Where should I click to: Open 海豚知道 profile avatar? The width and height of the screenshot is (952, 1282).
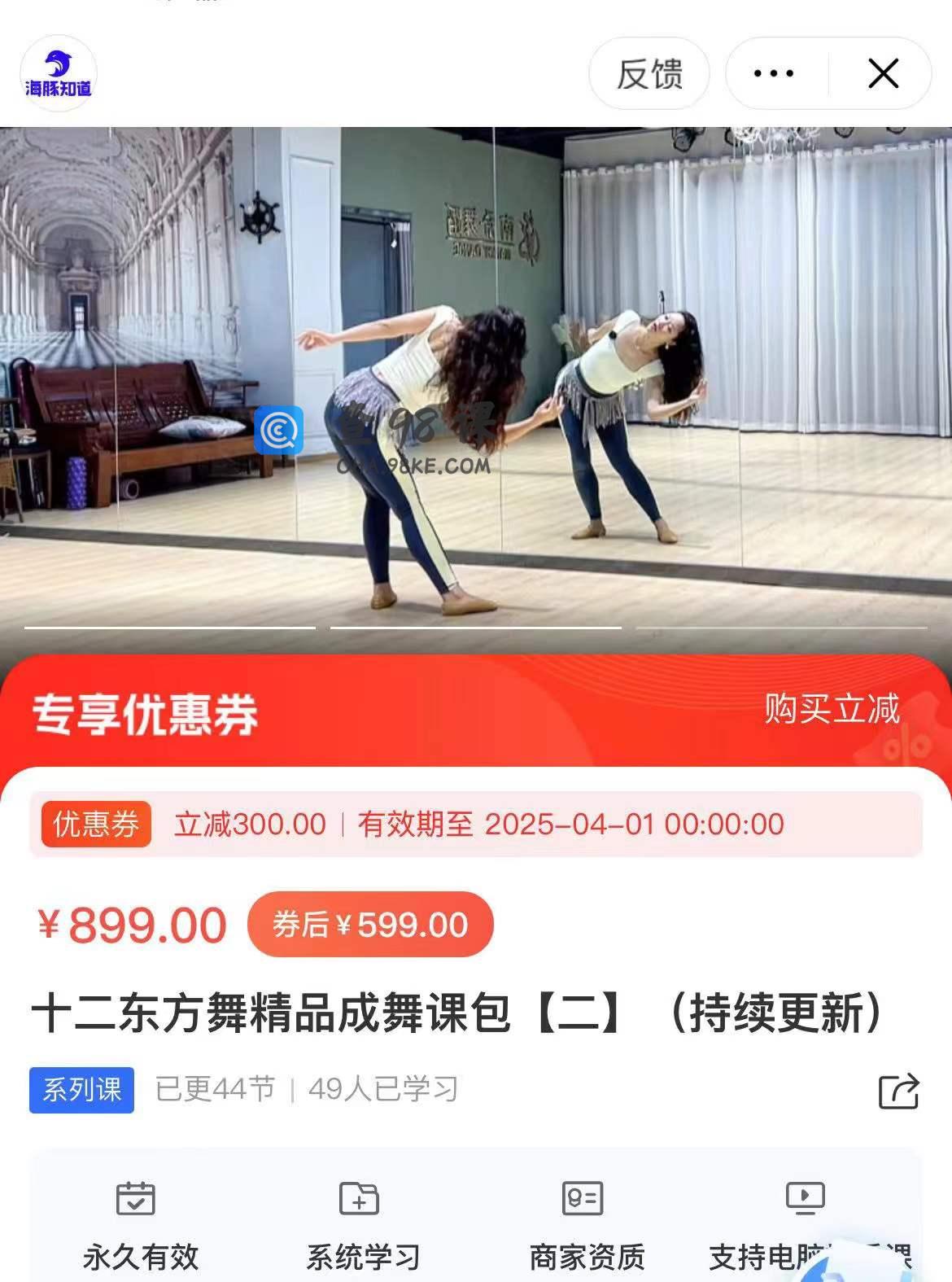58,73
